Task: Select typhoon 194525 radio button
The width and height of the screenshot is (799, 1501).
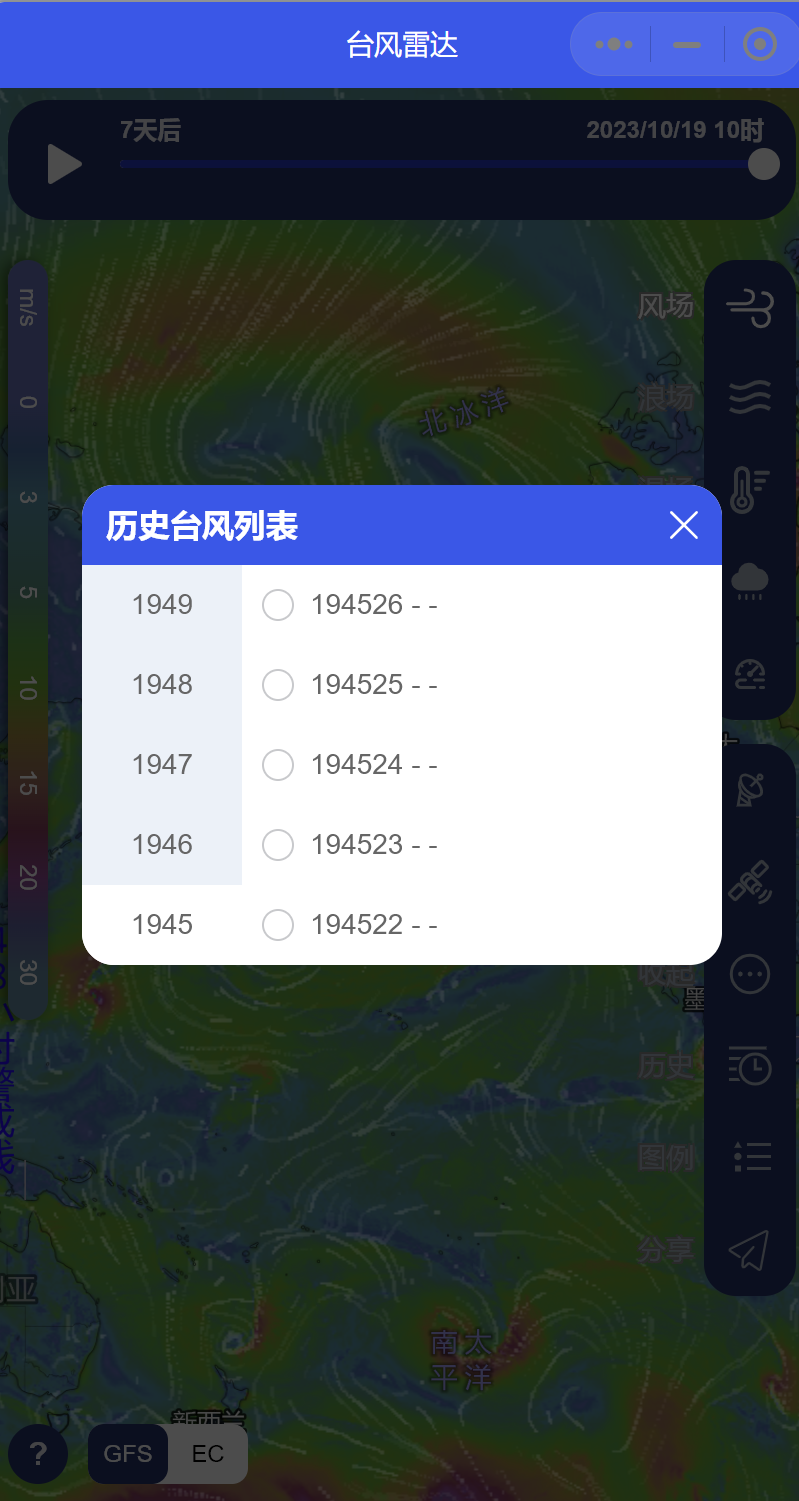Action: [278, 685]
